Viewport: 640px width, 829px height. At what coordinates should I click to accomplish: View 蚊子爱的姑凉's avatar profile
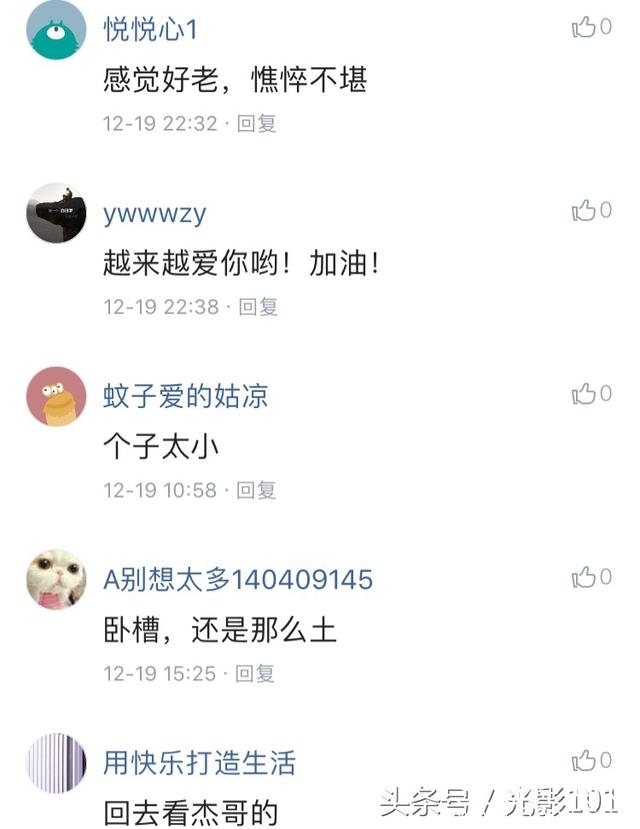tap(56, 396)
